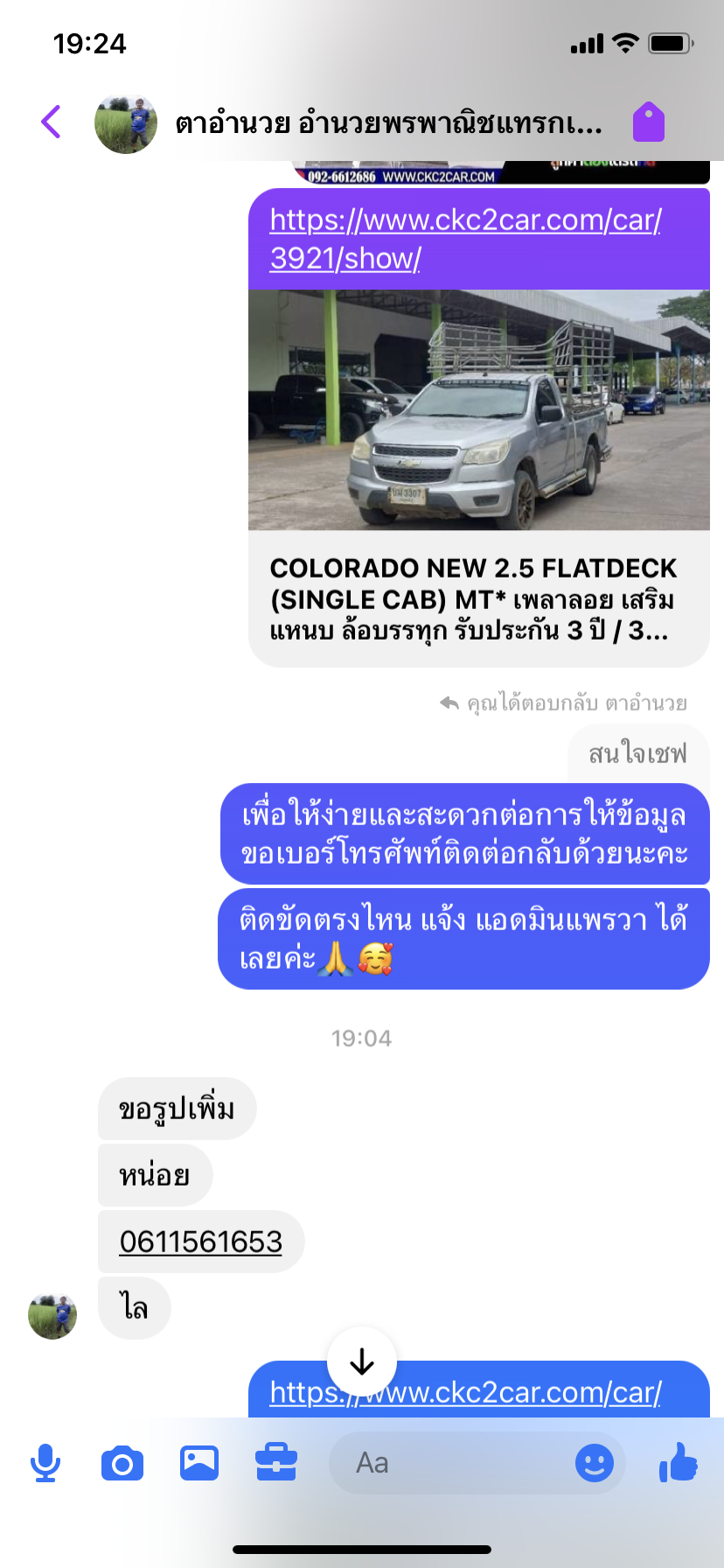Viewport: 724px width, 1568px height.
Task: Open the sender avatar beside ไล message
Action: tap(52, 1315)
